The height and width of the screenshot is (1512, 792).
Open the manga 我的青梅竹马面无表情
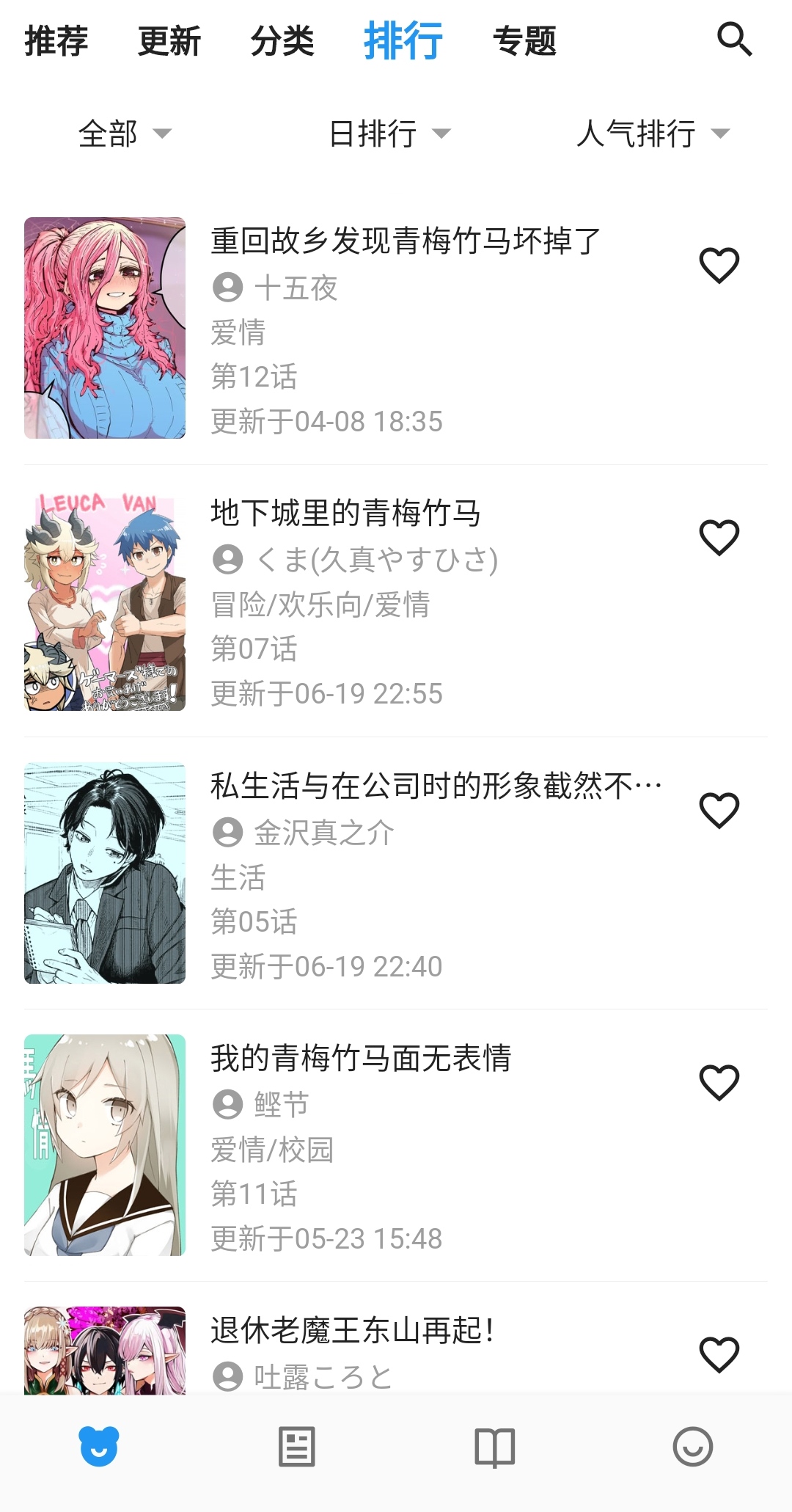(361, 1058)
